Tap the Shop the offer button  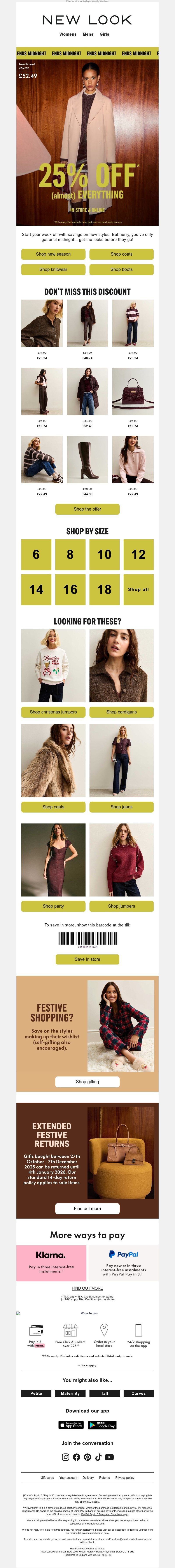87,509
